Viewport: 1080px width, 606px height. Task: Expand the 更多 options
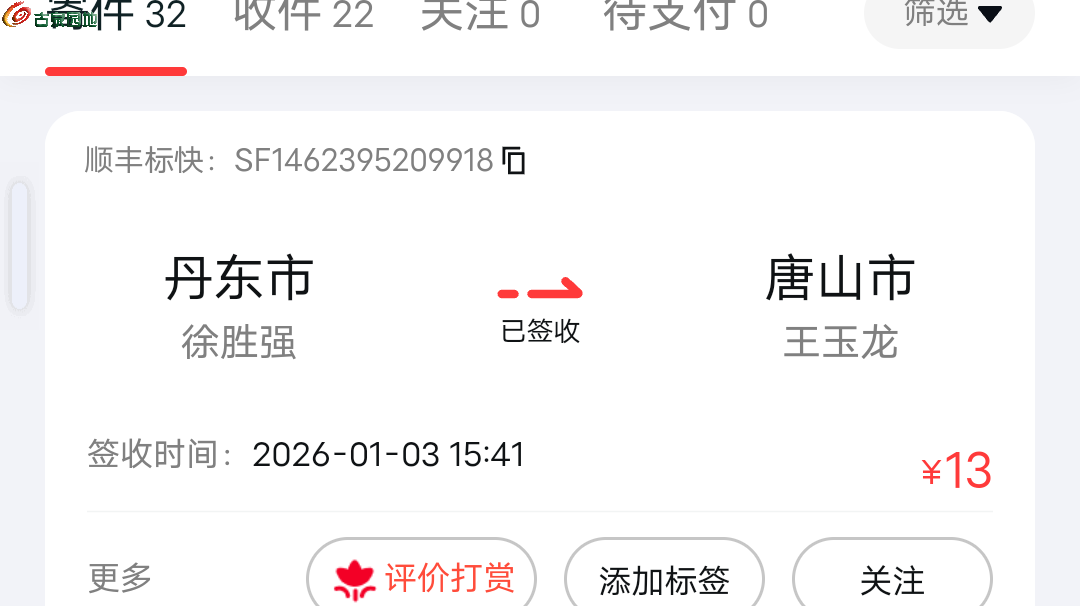[120, 578]
